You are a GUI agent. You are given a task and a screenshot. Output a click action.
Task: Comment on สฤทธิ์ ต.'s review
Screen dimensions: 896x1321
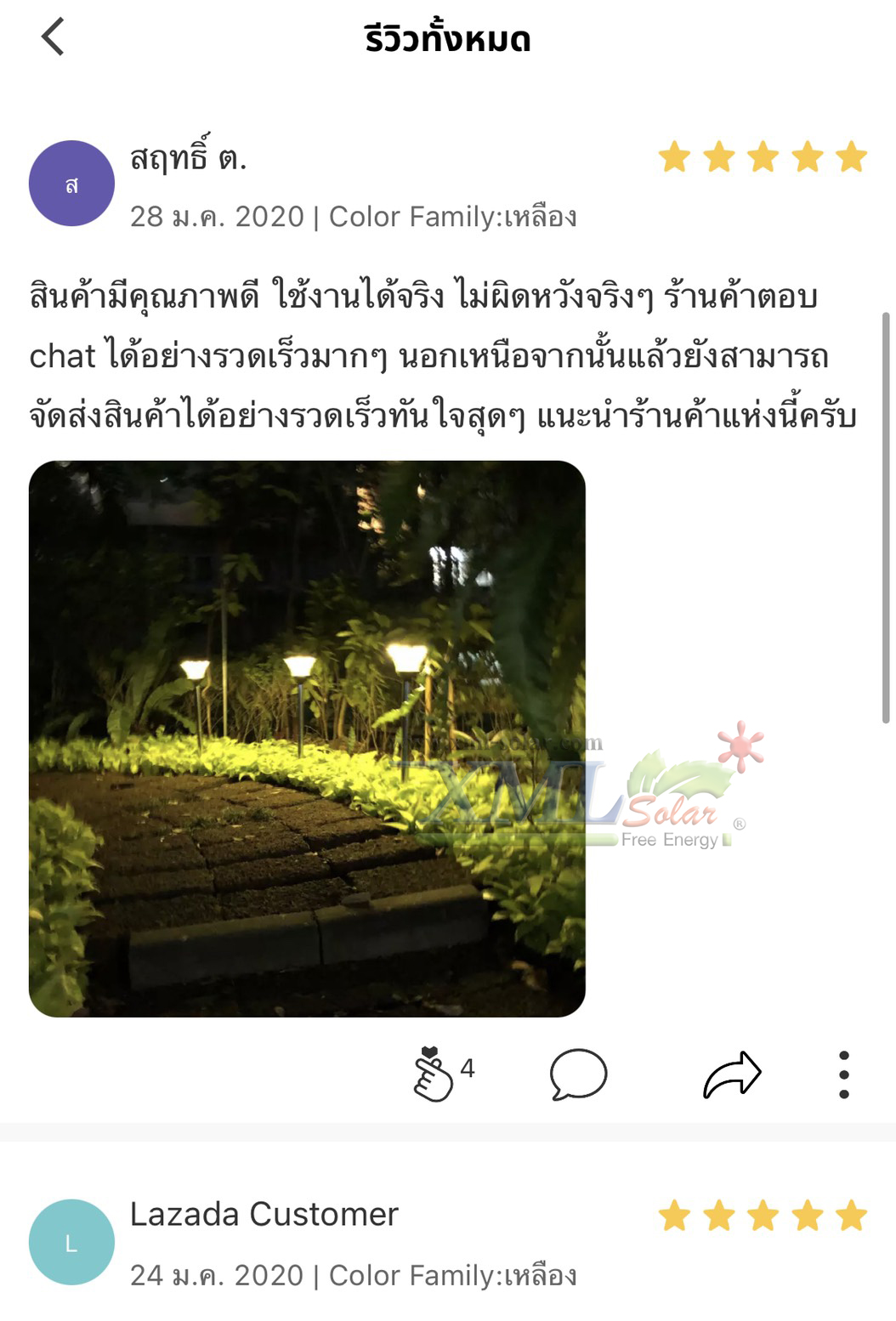click(x=578, y=1074)
